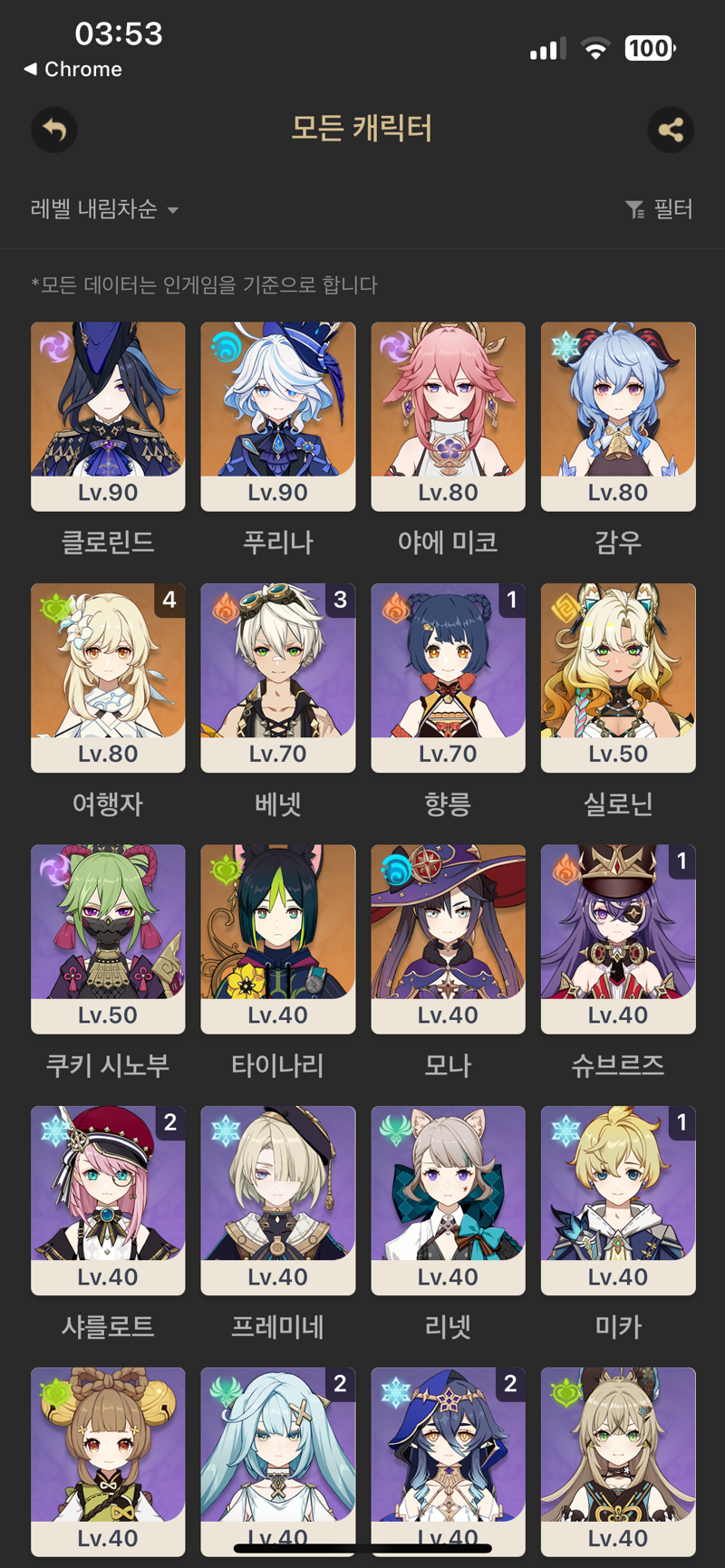Return to Chrome via status bar link
Image resolution: width=725 pixels, height=1568 pixels.
tap(72, 69)
